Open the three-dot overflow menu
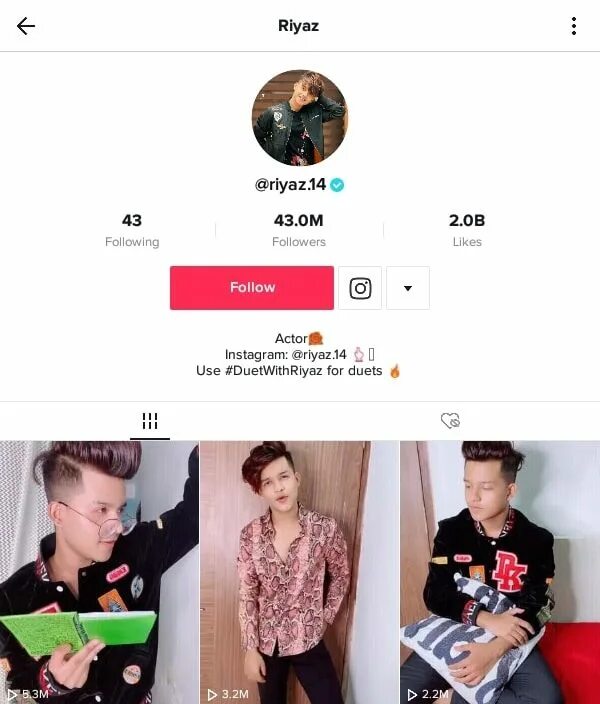The width and height of the screenshot is (600, 704). (573, 26)
